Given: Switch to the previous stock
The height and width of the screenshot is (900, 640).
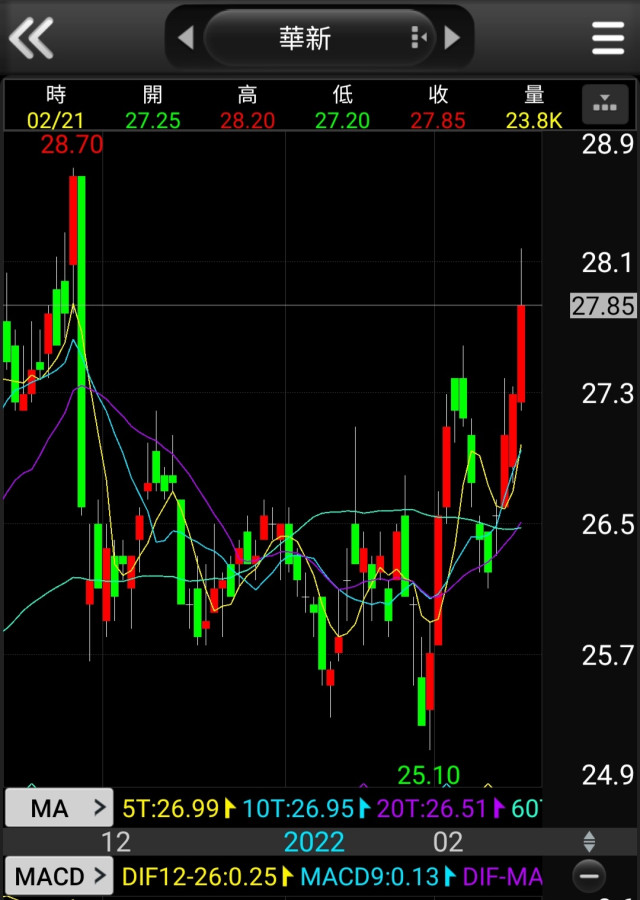Looking at the screenshot, I should click(185, 38).
